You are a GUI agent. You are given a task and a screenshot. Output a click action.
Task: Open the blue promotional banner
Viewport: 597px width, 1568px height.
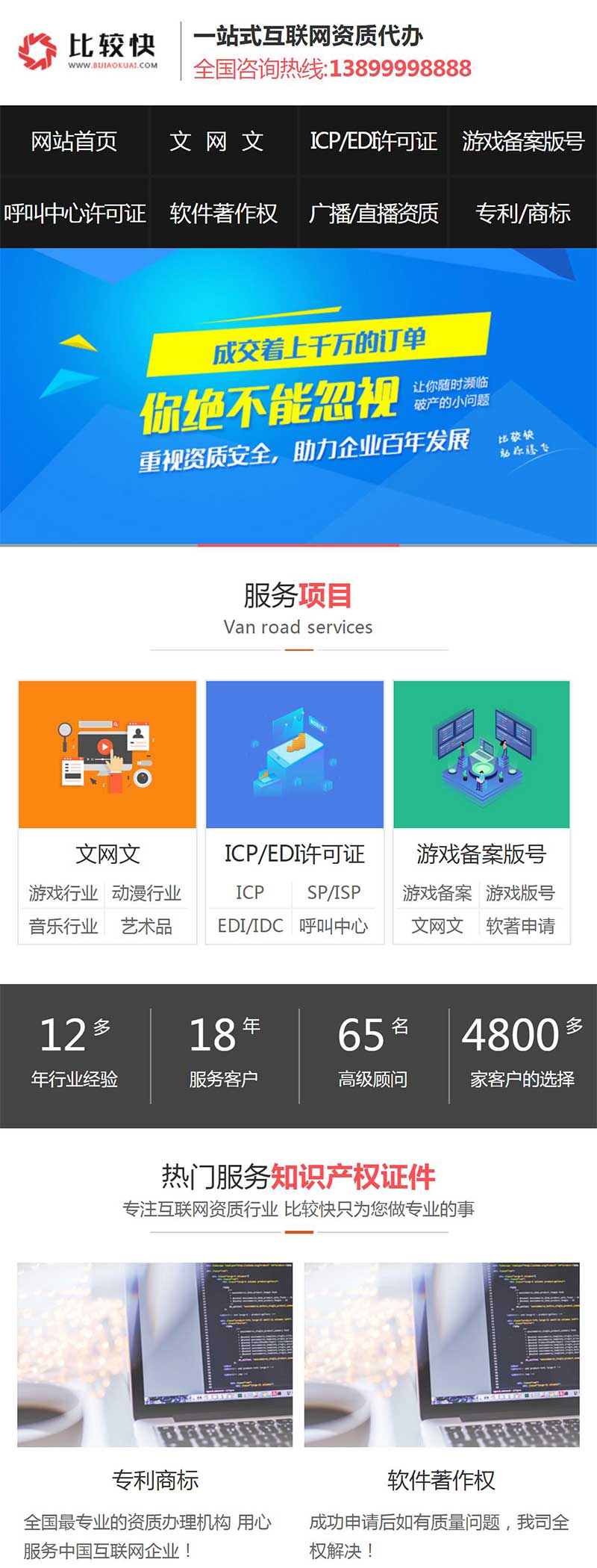click(x=298, y=396)
